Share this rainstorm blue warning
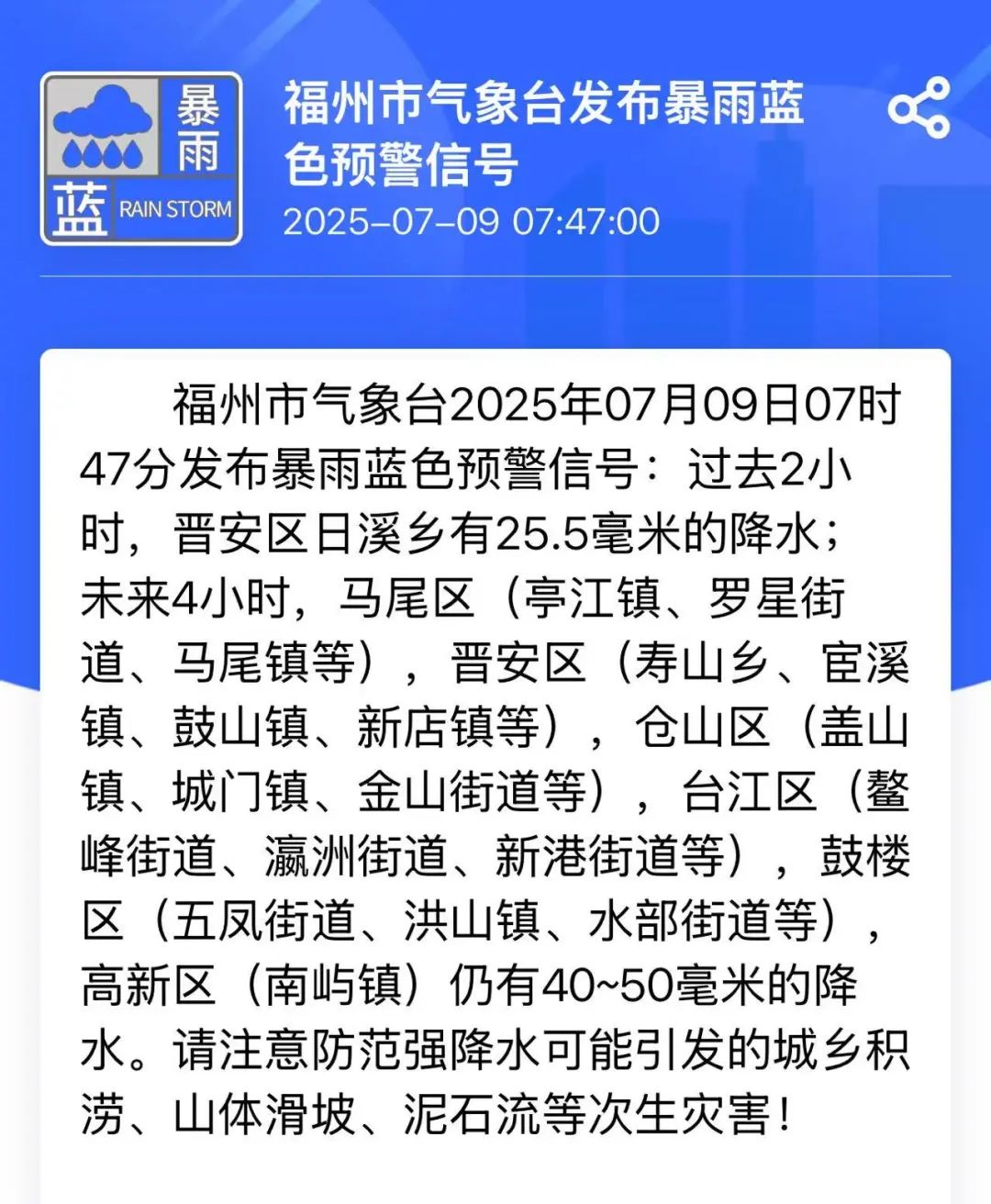 click(x=919, y=108)
